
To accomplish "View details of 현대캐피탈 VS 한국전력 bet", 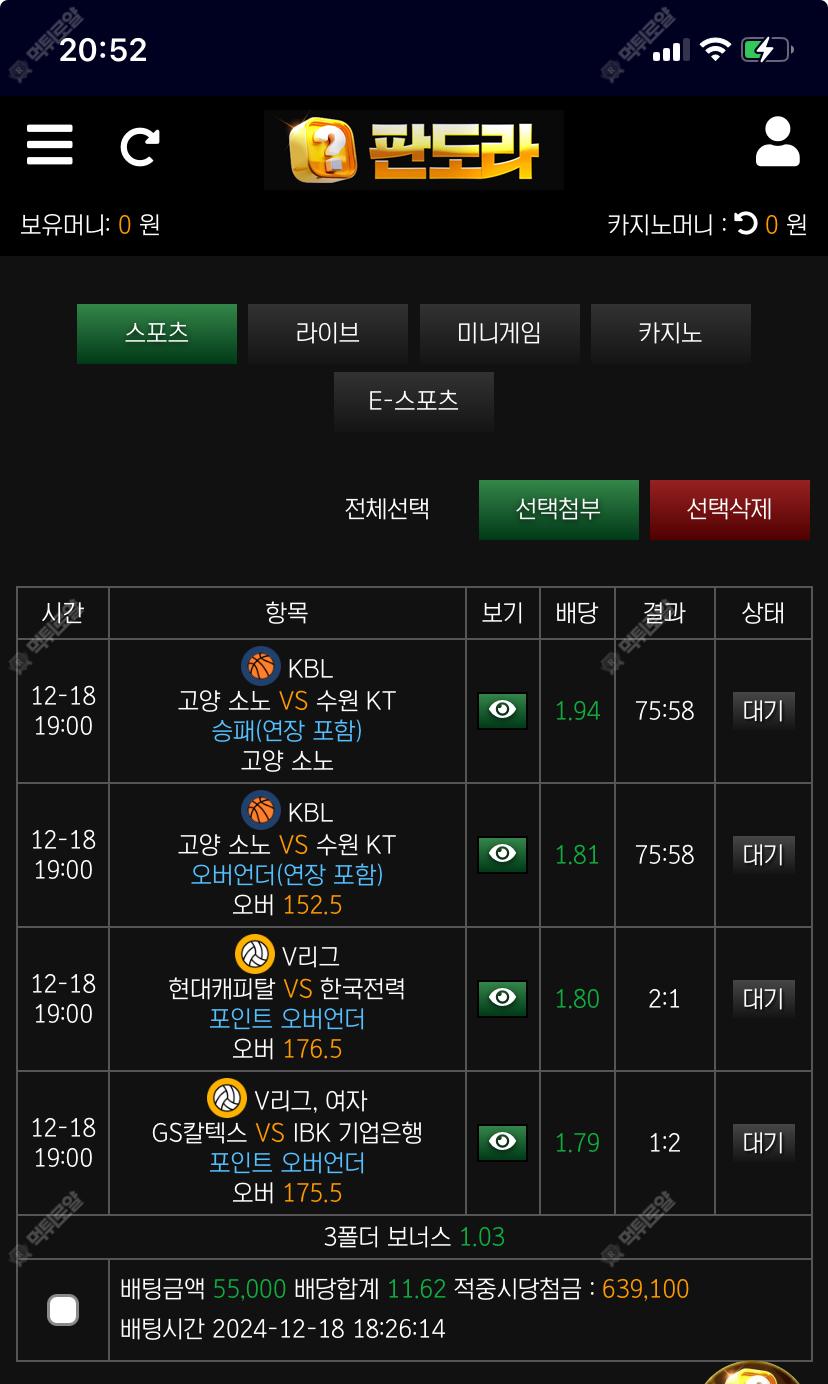I will point(502,998).
